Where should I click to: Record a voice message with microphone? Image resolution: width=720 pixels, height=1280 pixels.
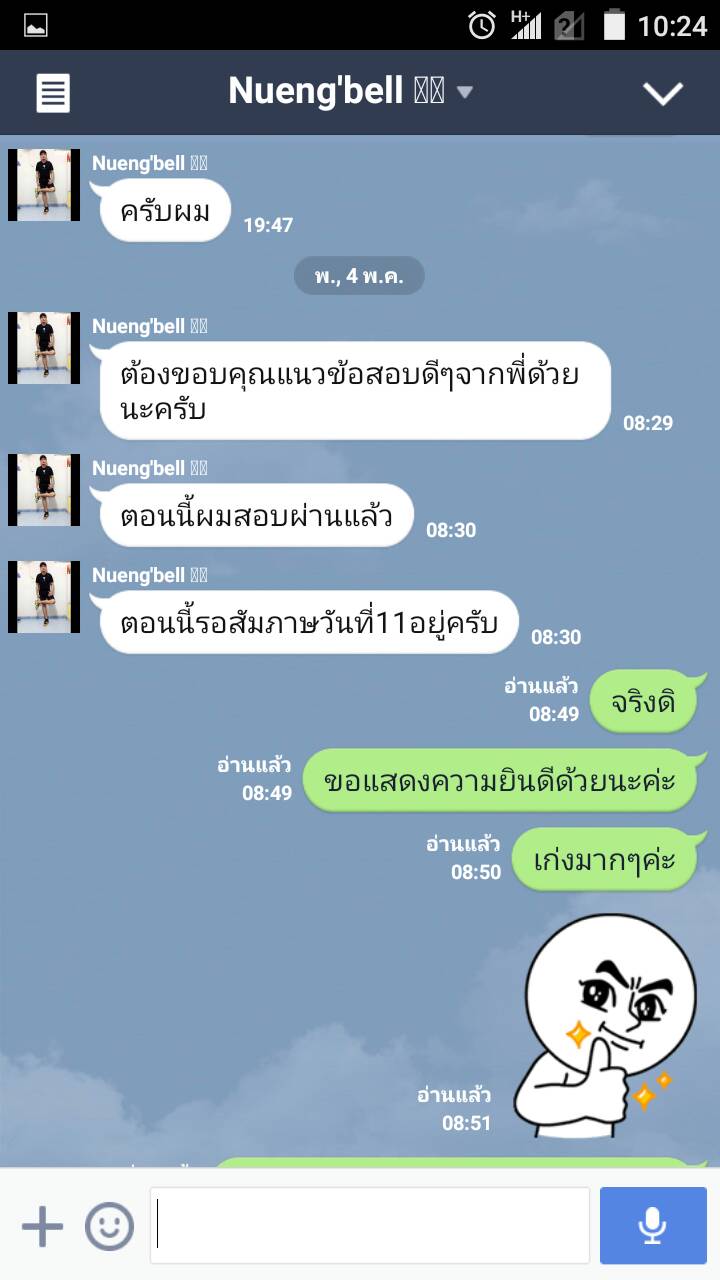653,1226
